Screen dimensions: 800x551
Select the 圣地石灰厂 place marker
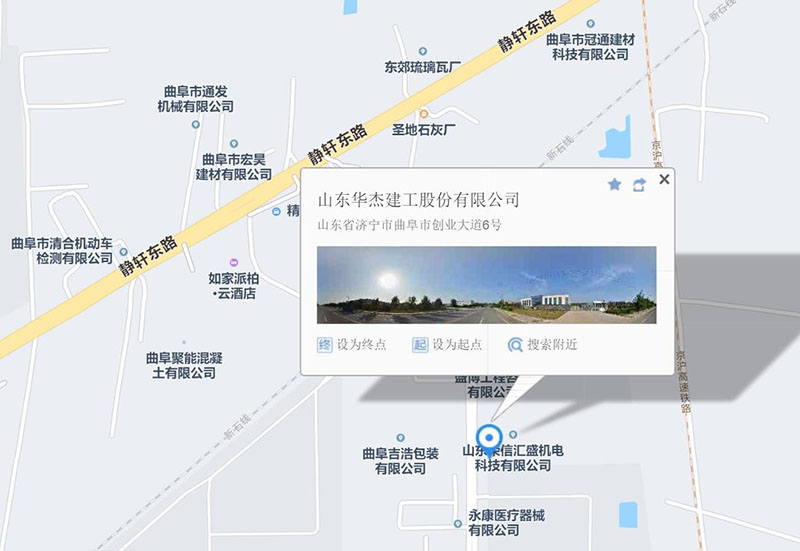423,113
